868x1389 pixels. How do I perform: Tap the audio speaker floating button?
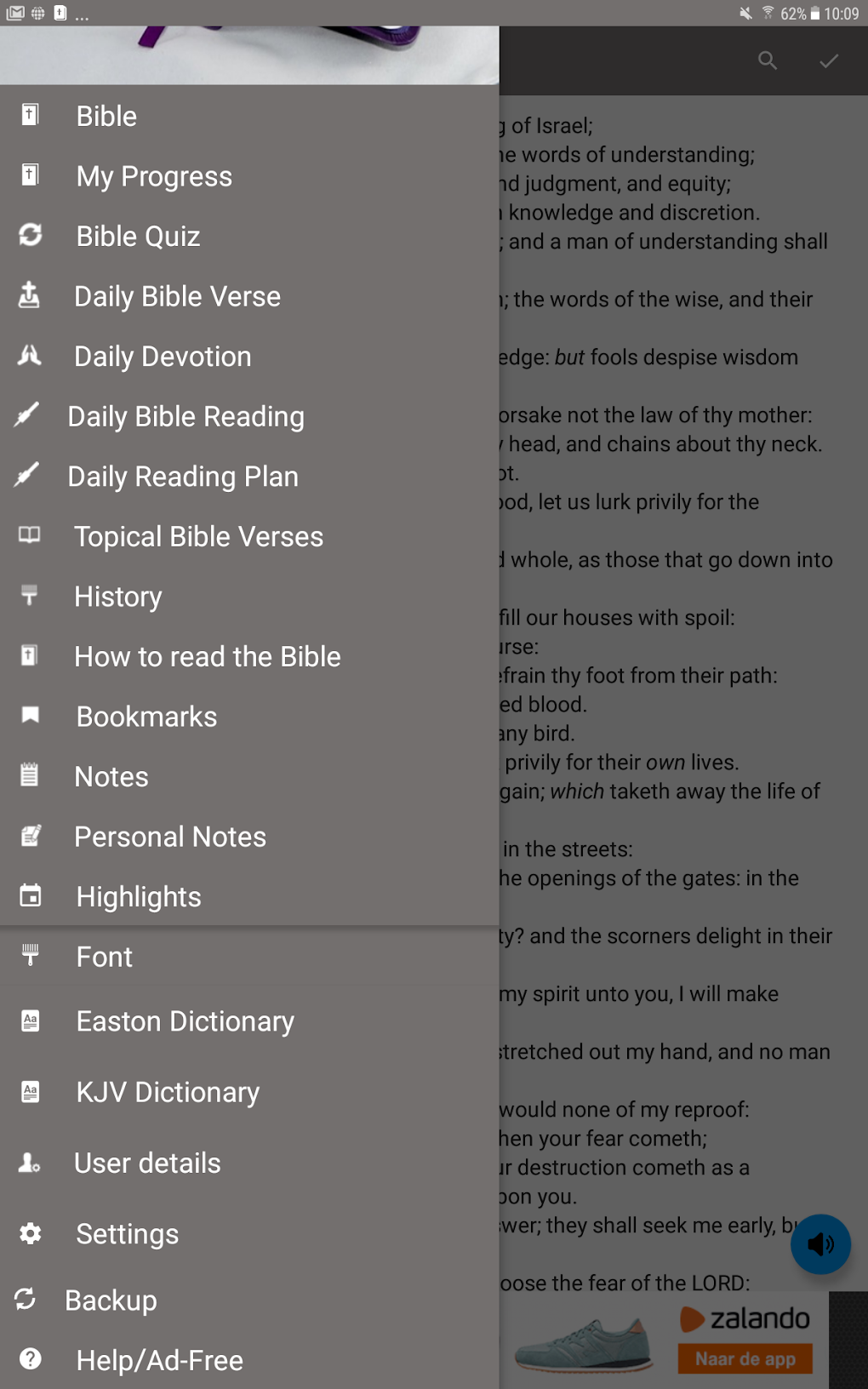tap(820, 1244)
